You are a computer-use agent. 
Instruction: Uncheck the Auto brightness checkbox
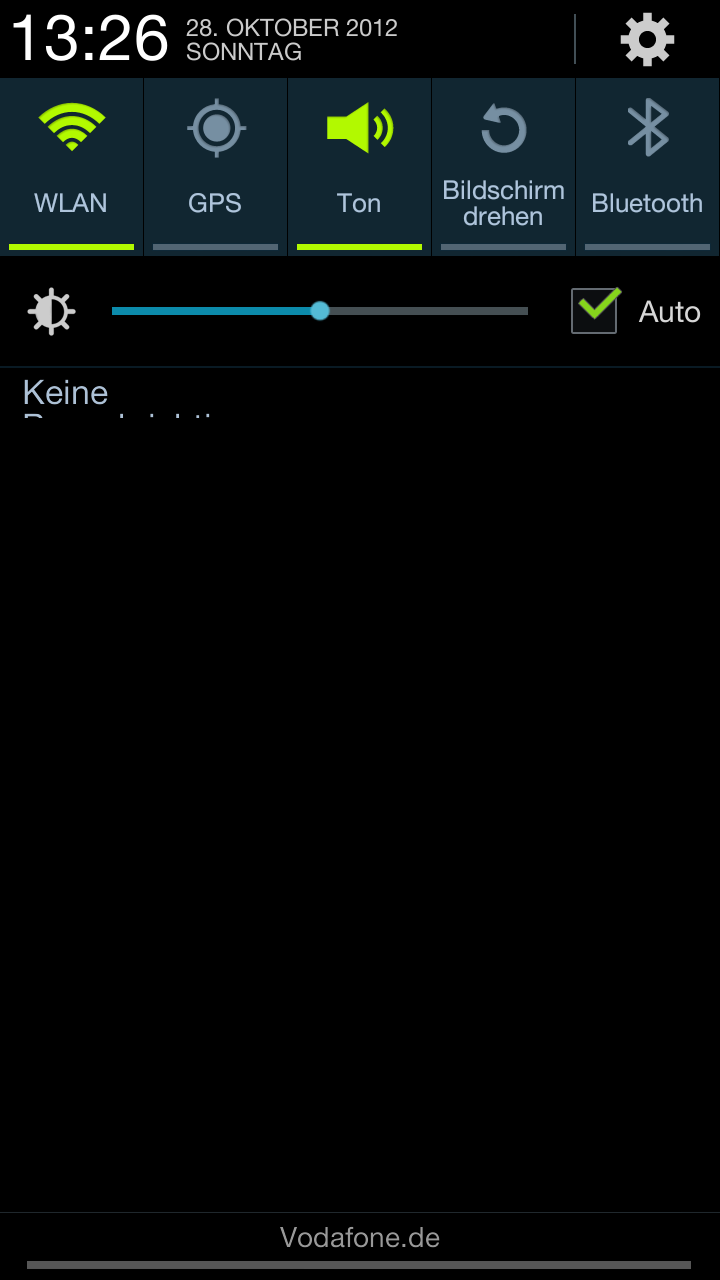595,310
